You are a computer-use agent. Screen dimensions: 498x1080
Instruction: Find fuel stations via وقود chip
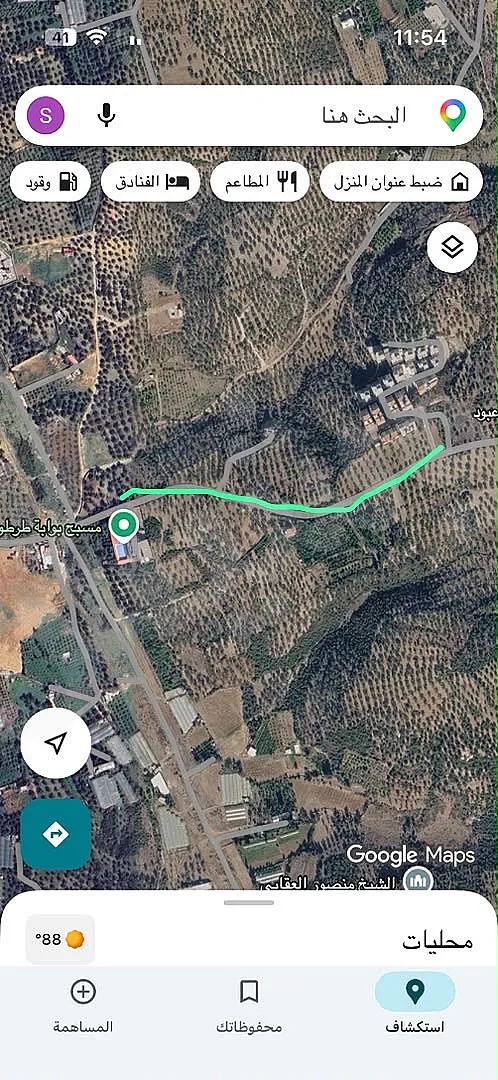tap(50, 182)
